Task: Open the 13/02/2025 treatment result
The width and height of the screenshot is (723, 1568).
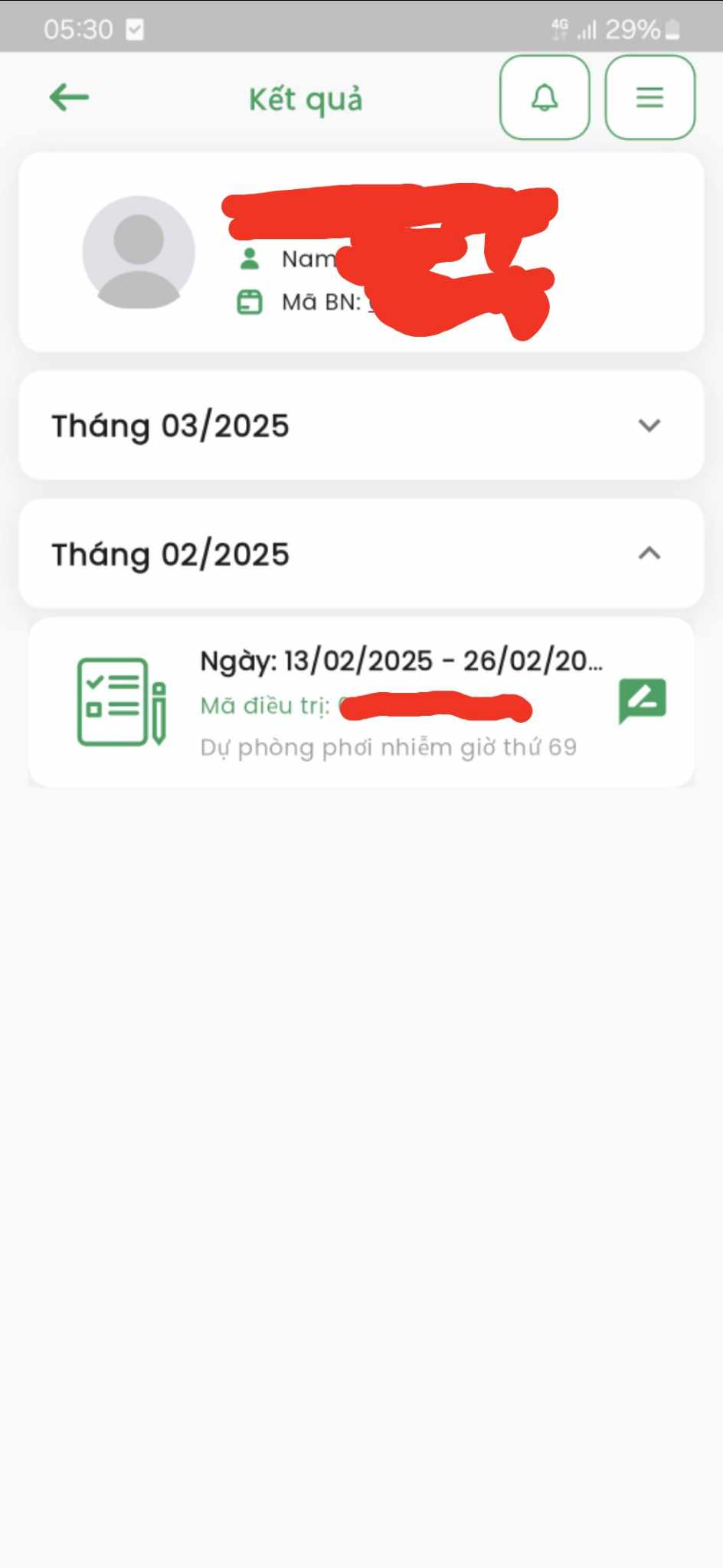Action: [383, 702]
